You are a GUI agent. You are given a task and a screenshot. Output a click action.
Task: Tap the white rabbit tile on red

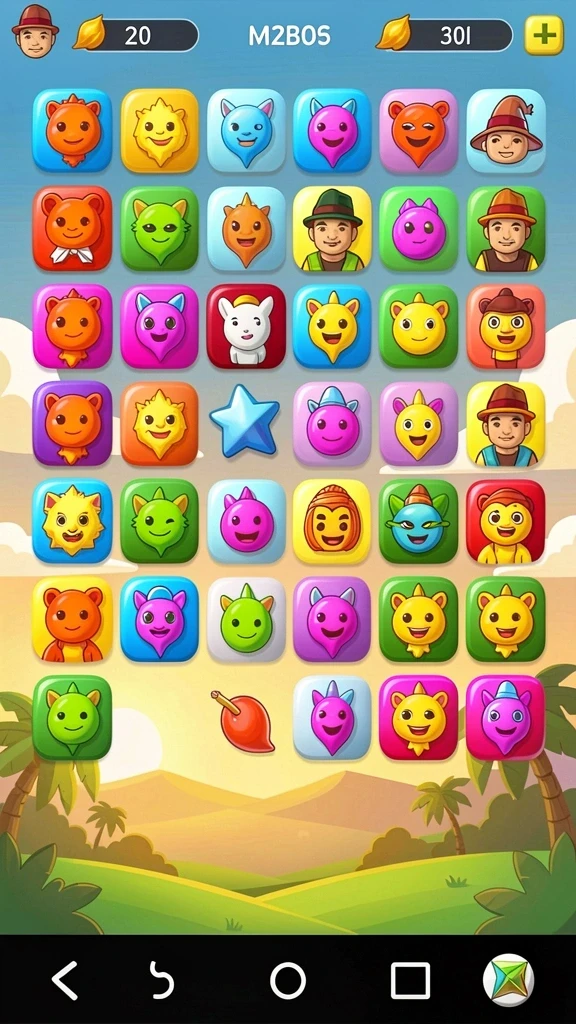tap(246, 326)
